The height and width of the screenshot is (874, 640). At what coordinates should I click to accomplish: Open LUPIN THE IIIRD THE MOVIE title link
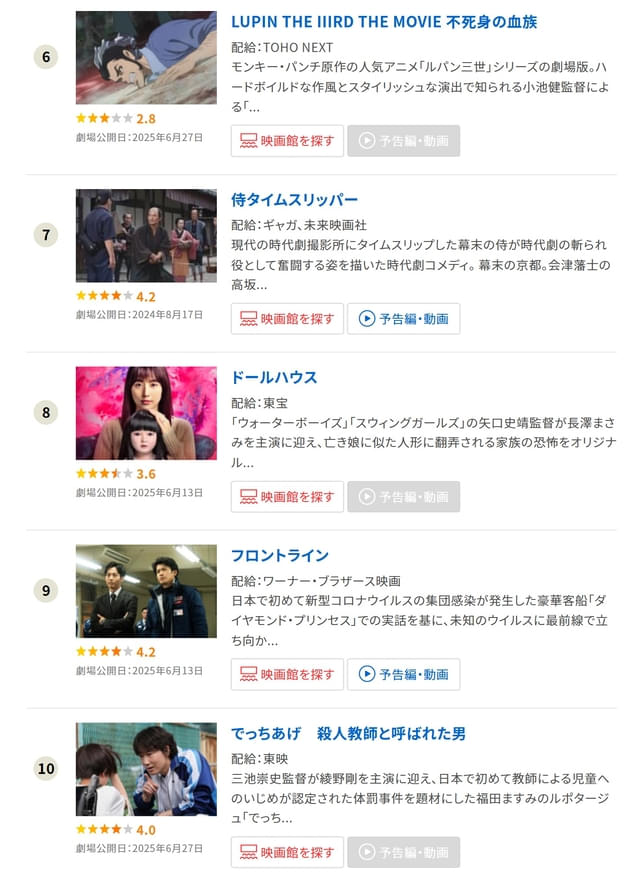point(384,22)
